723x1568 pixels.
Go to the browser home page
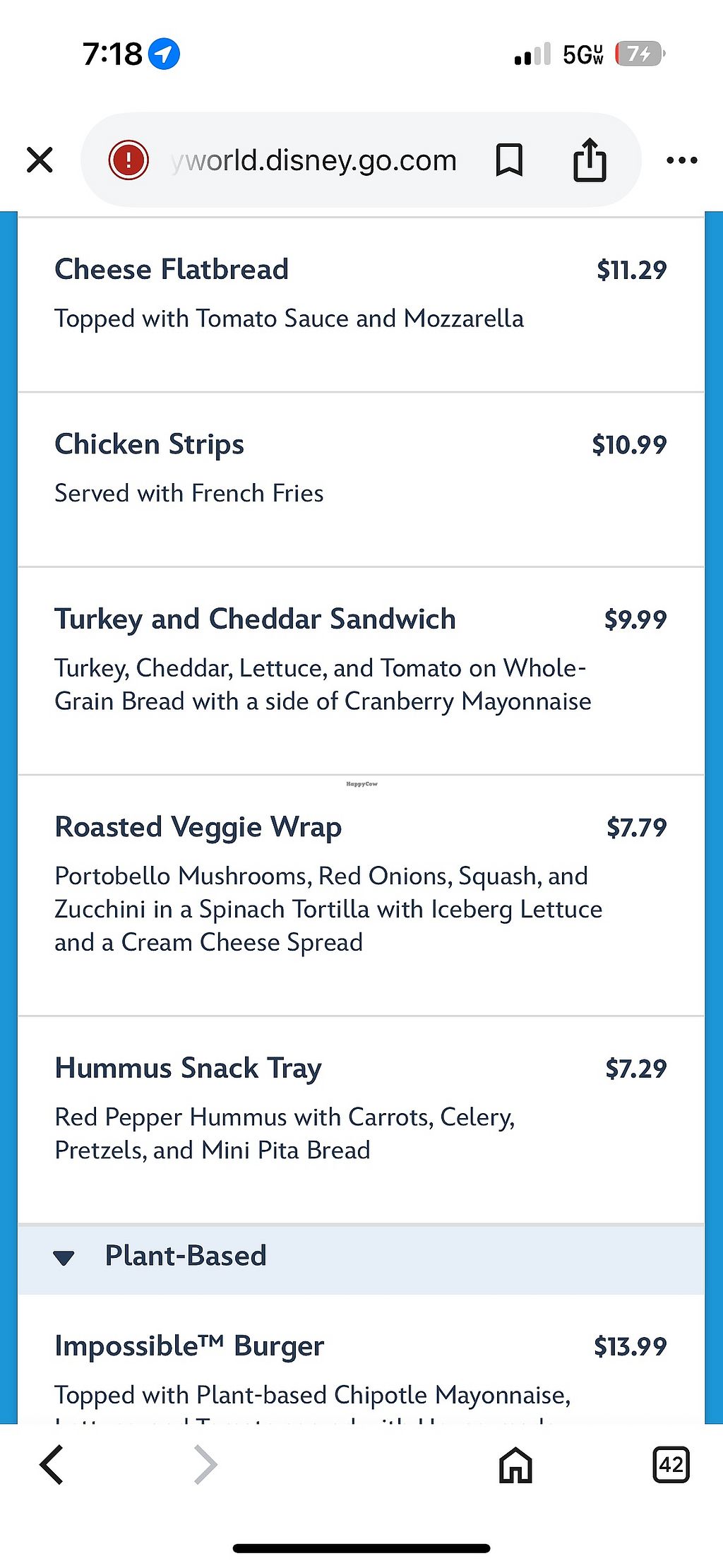(515, 1465)
